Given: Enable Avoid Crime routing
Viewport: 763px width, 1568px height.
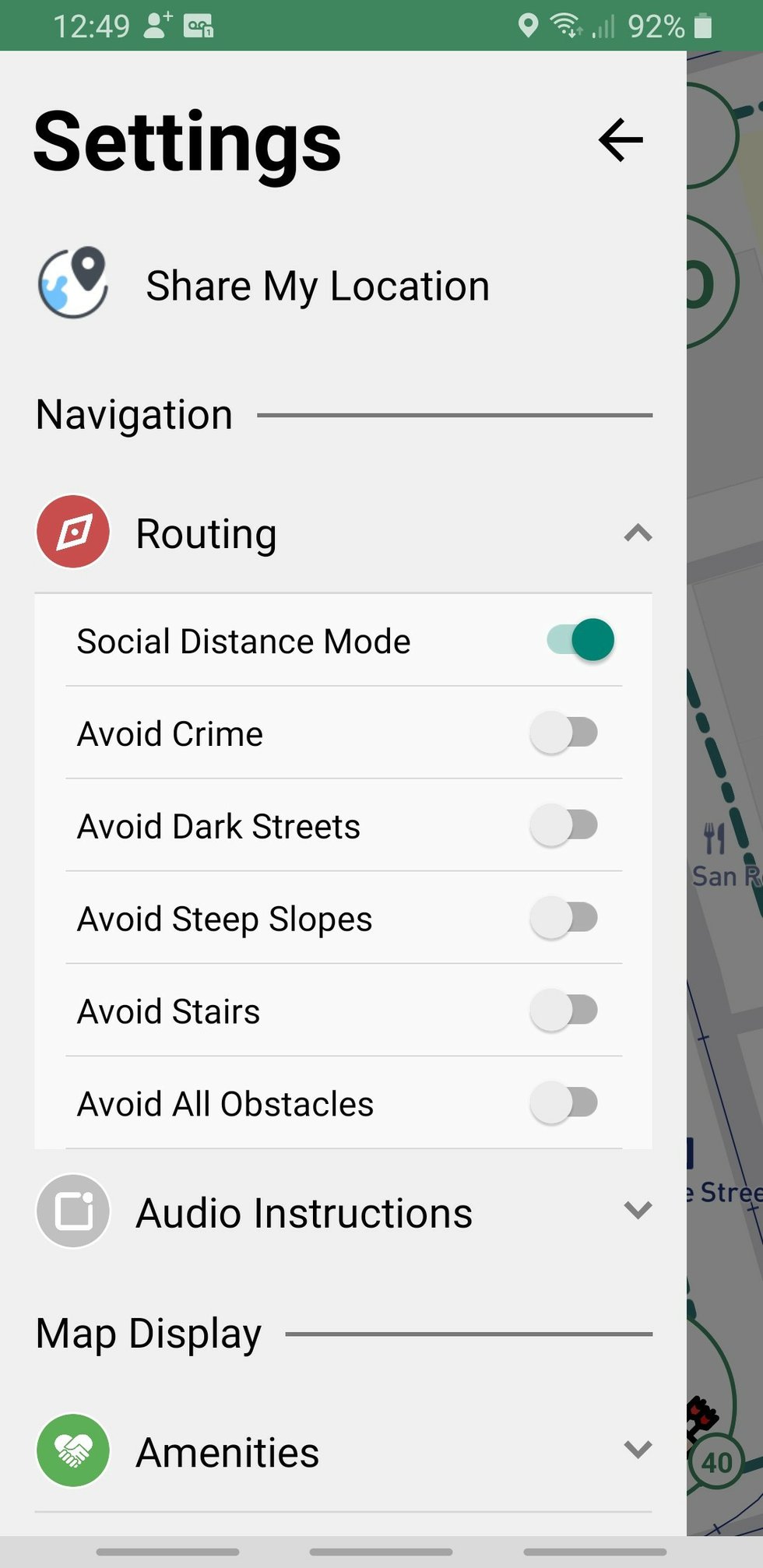Looking at the screenshot, I should [x=564, y=733].
